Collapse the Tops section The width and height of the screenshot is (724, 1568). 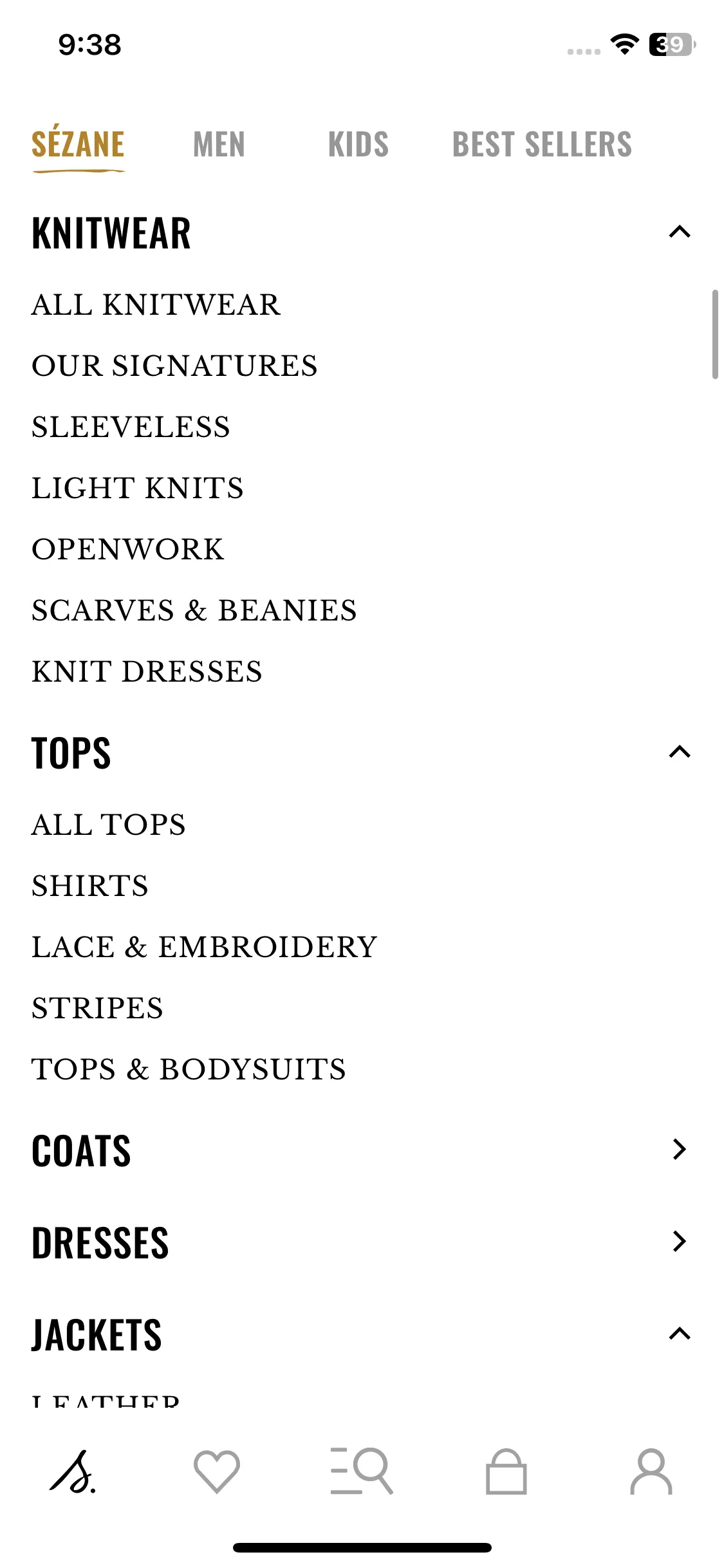(x=679, y=752)
